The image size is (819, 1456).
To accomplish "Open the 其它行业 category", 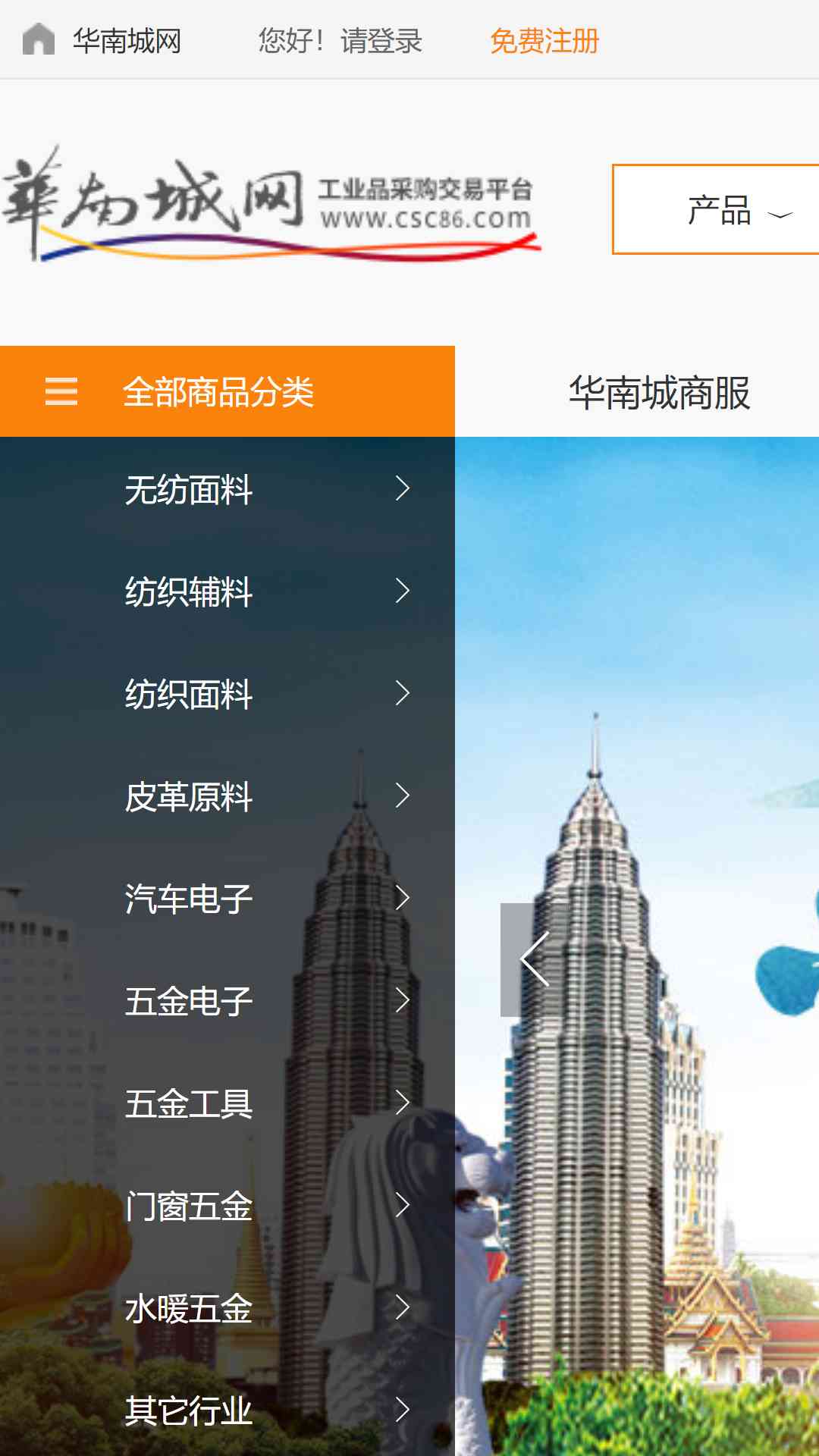I will (x=227, y=1410).
